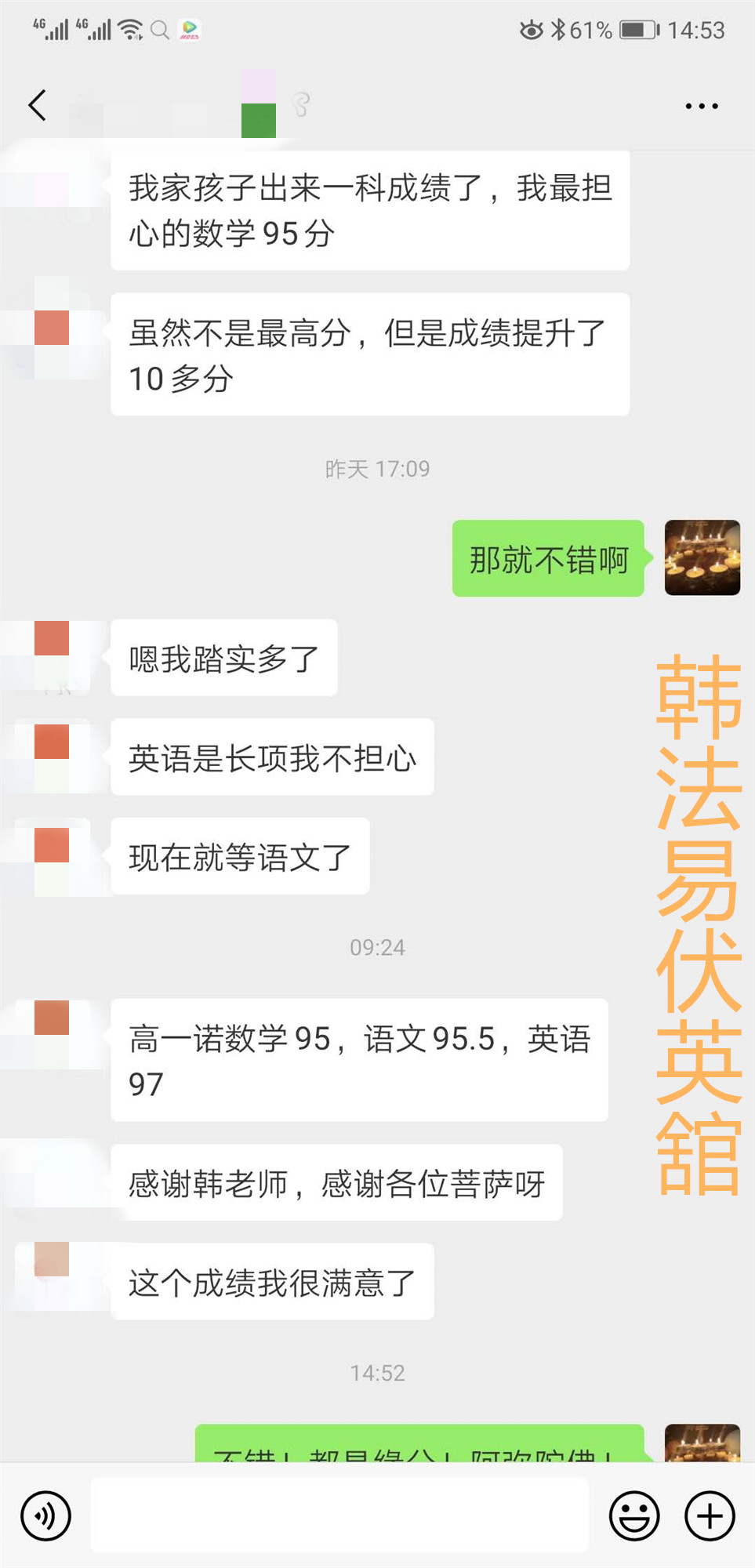Open the plus attachment menu
Image resolution: width=755 pixels, height=1568 pixels.
click(710, 1515)
